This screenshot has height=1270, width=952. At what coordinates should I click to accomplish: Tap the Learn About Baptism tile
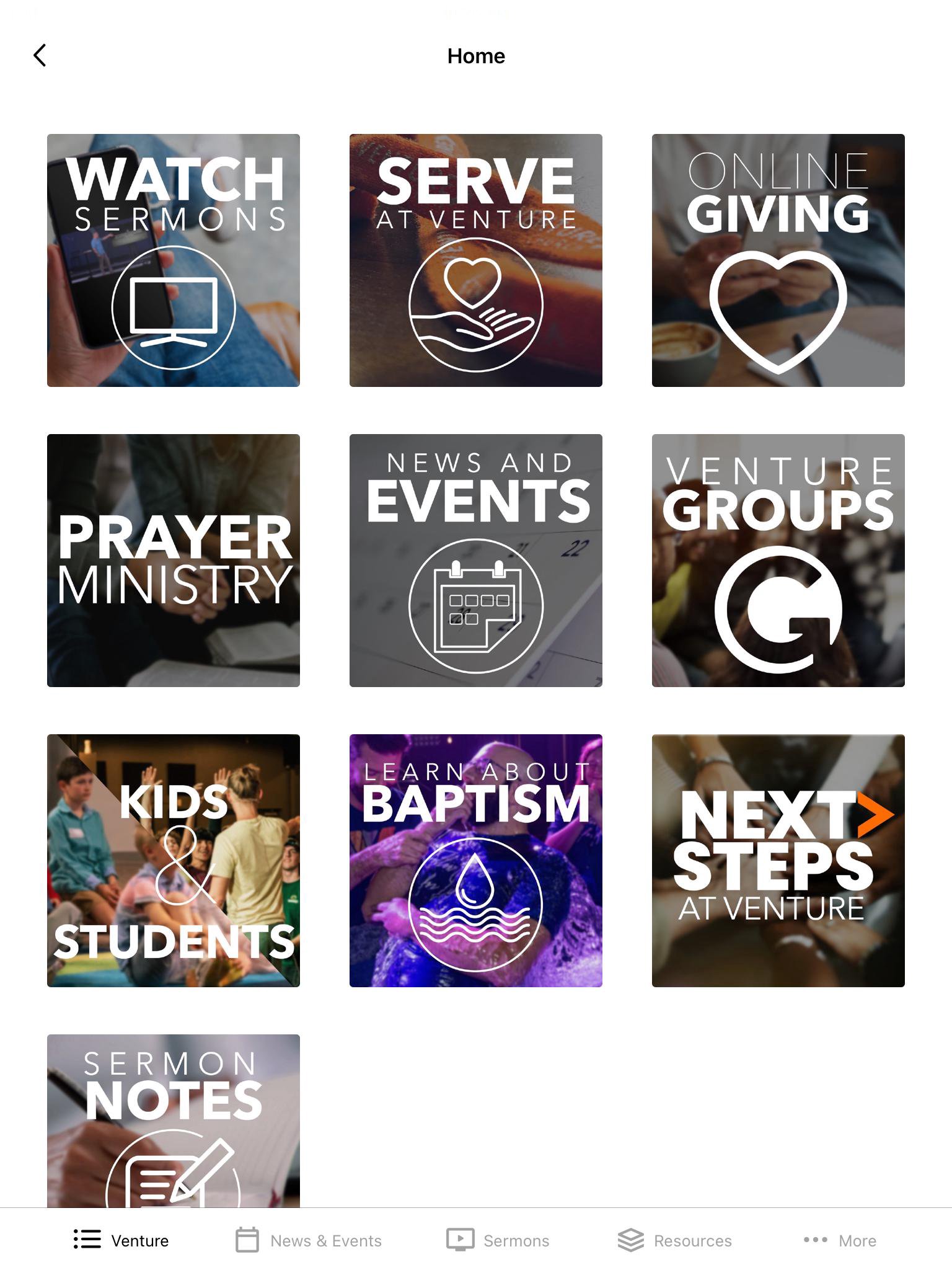click(476, 861)
